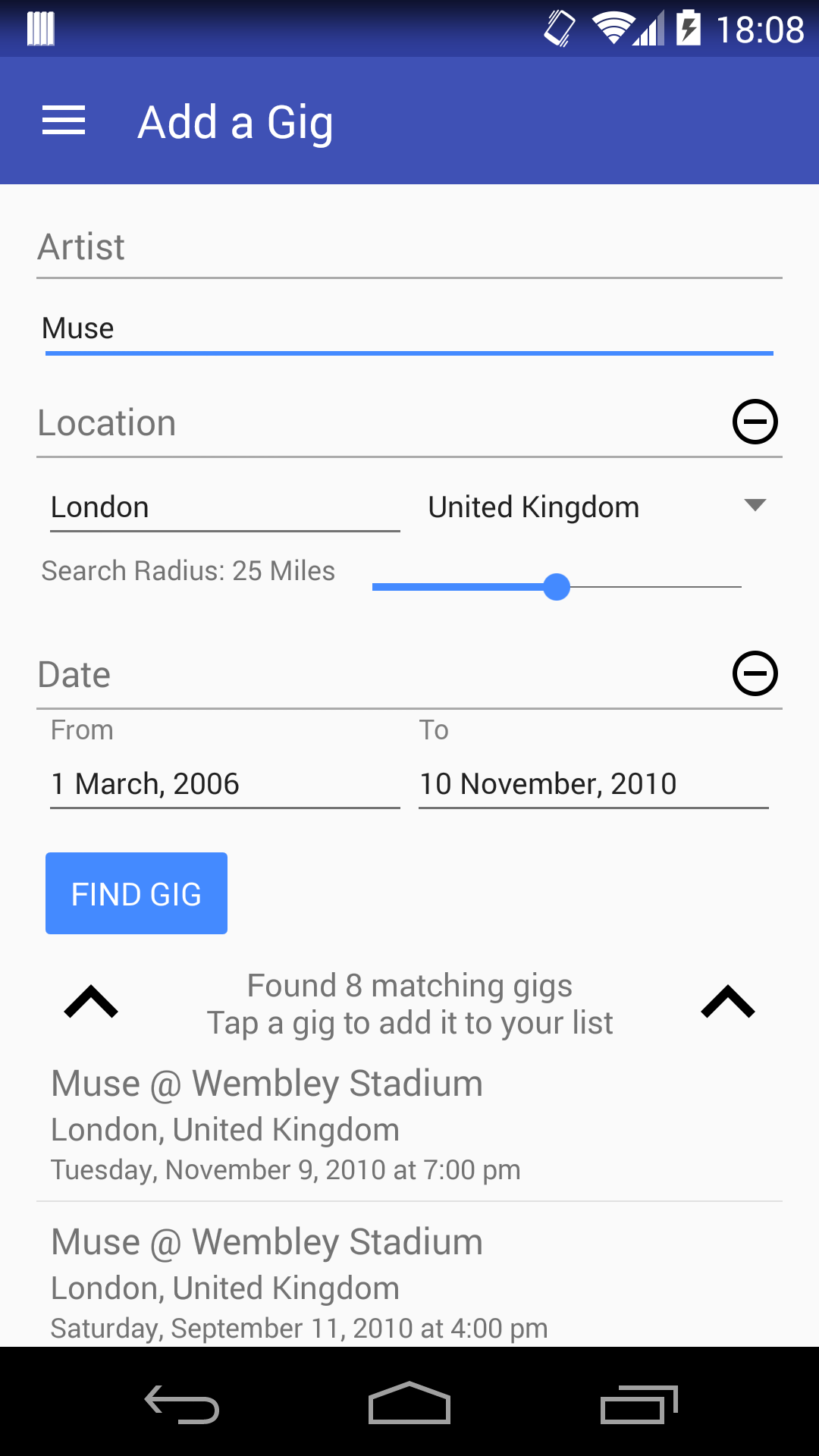The width and height of the screenshot is (819, 1456).
Task: Go to the home screen
Action: click(x=409, y=1403)
